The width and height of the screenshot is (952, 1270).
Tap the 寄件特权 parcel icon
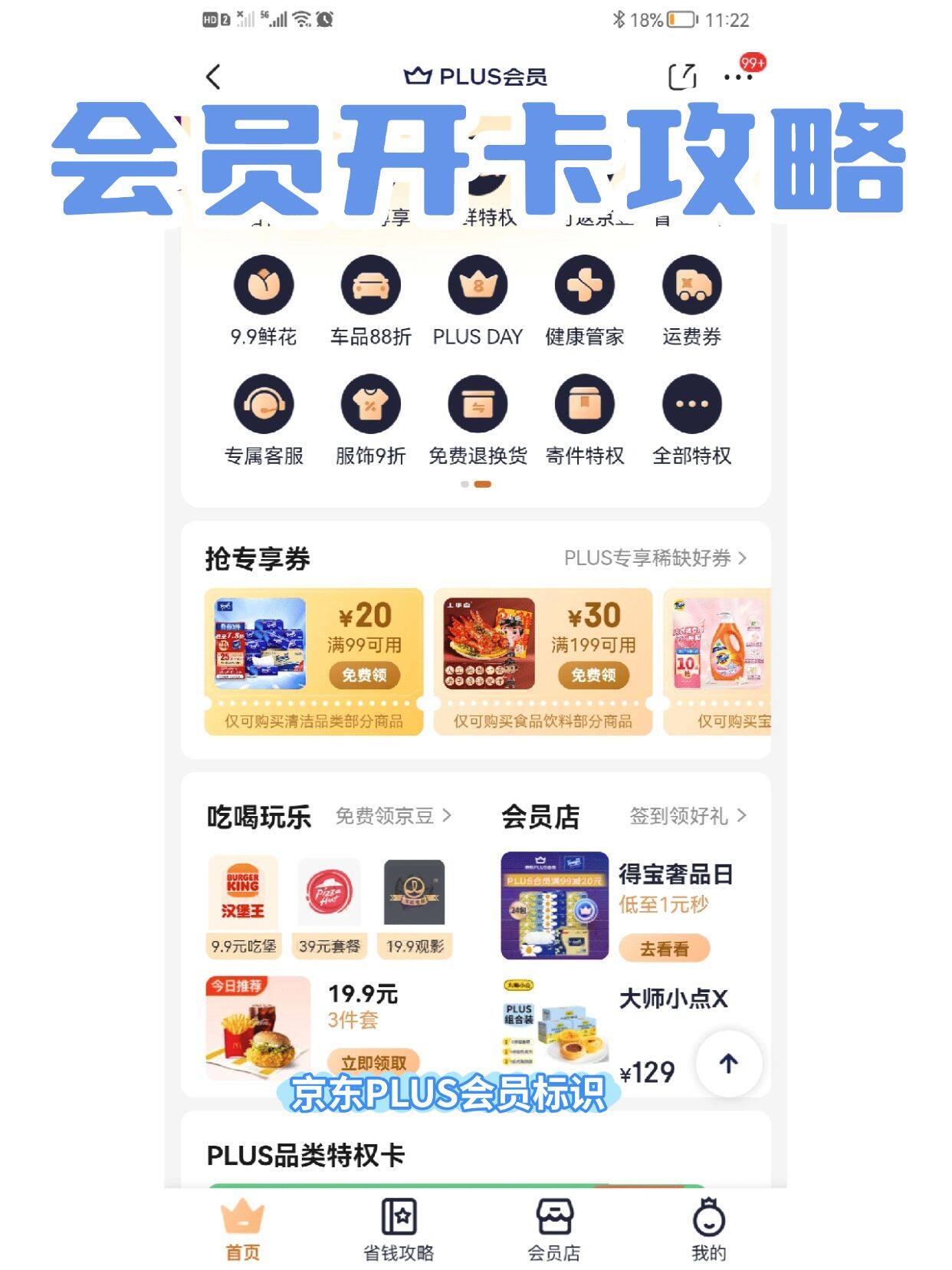pyautogui.click(x=584, y=405)
